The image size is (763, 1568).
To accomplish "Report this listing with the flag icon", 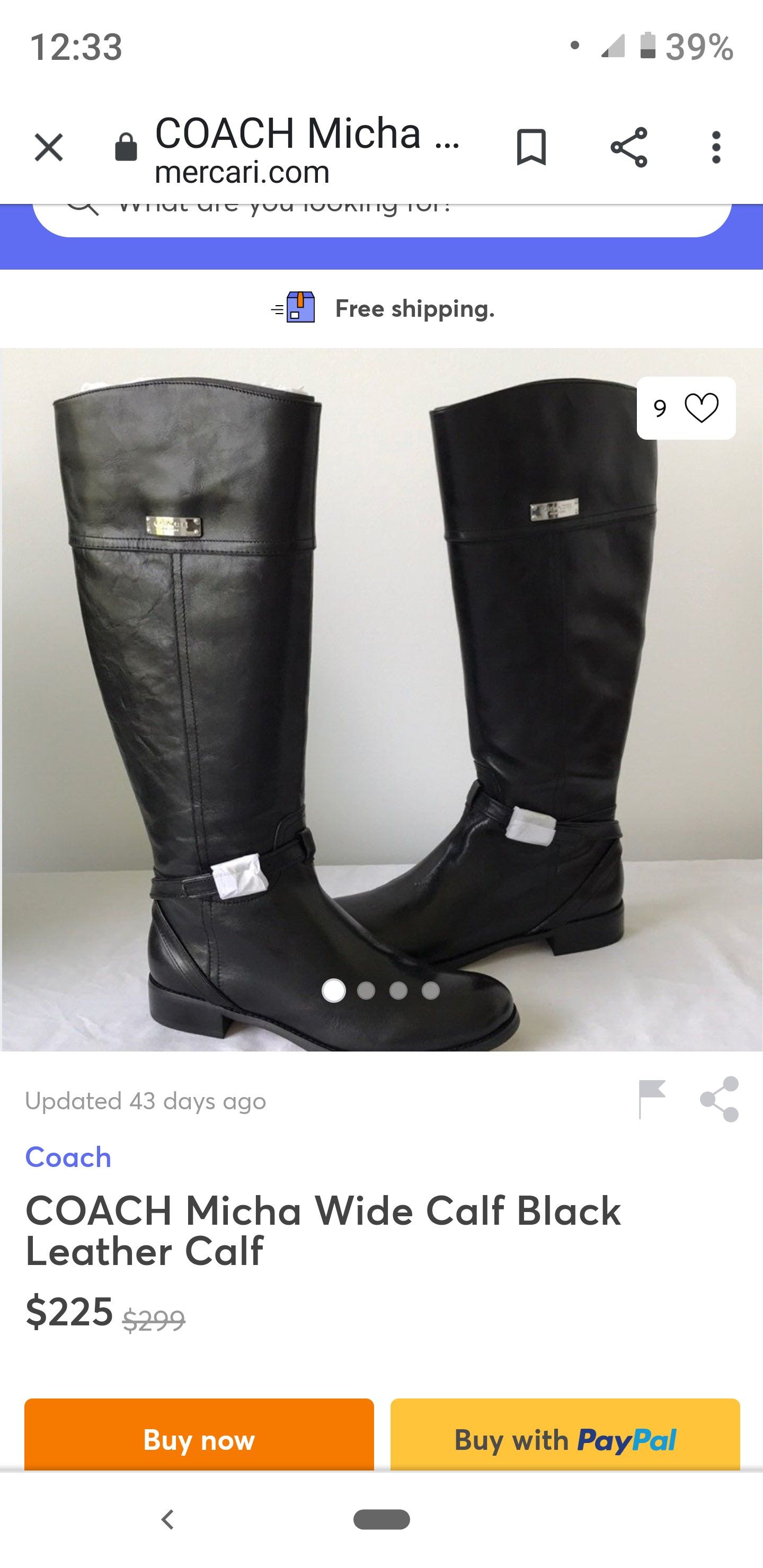I will [652, 1099].
